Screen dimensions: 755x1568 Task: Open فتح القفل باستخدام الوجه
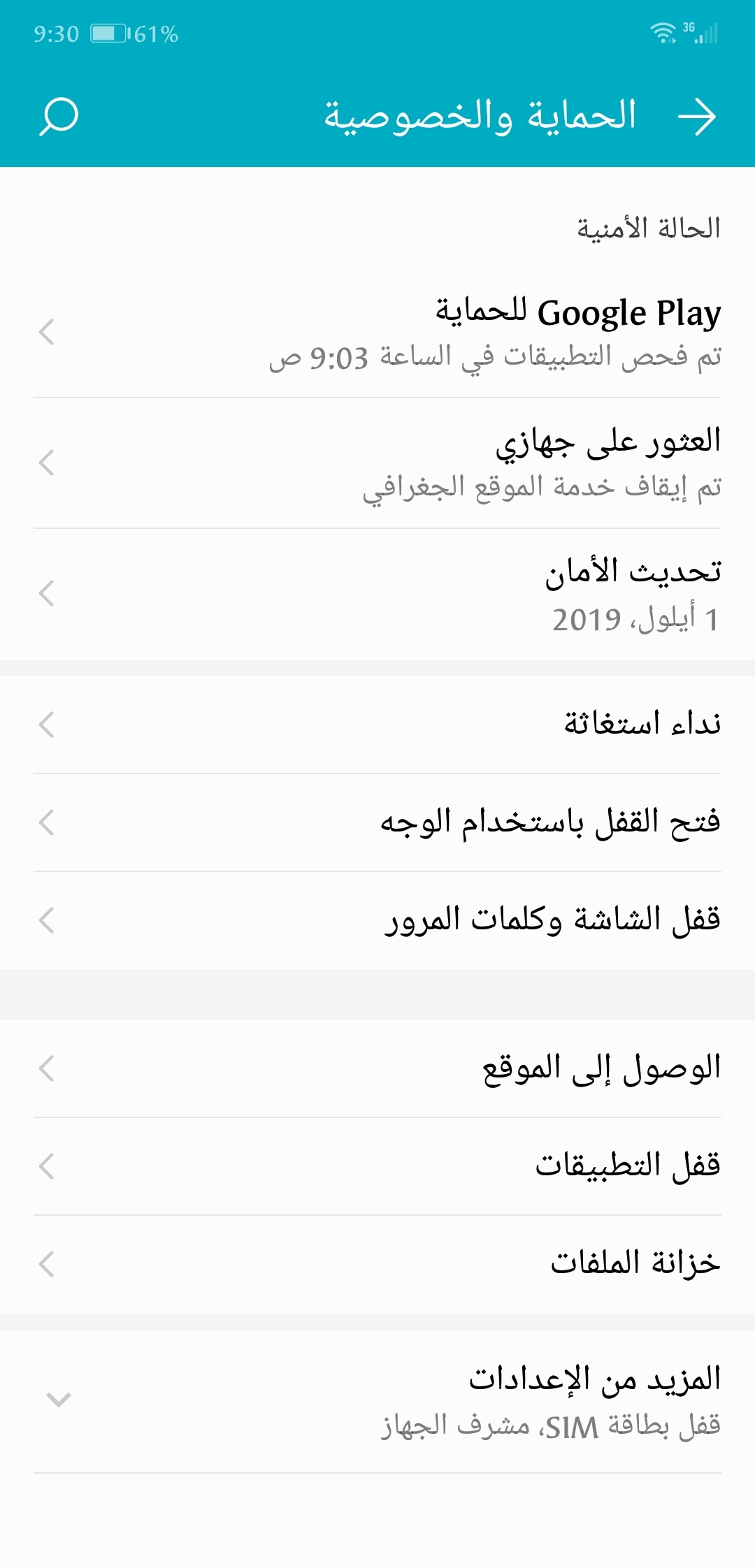pyautogui.click(x=377, y=822)
